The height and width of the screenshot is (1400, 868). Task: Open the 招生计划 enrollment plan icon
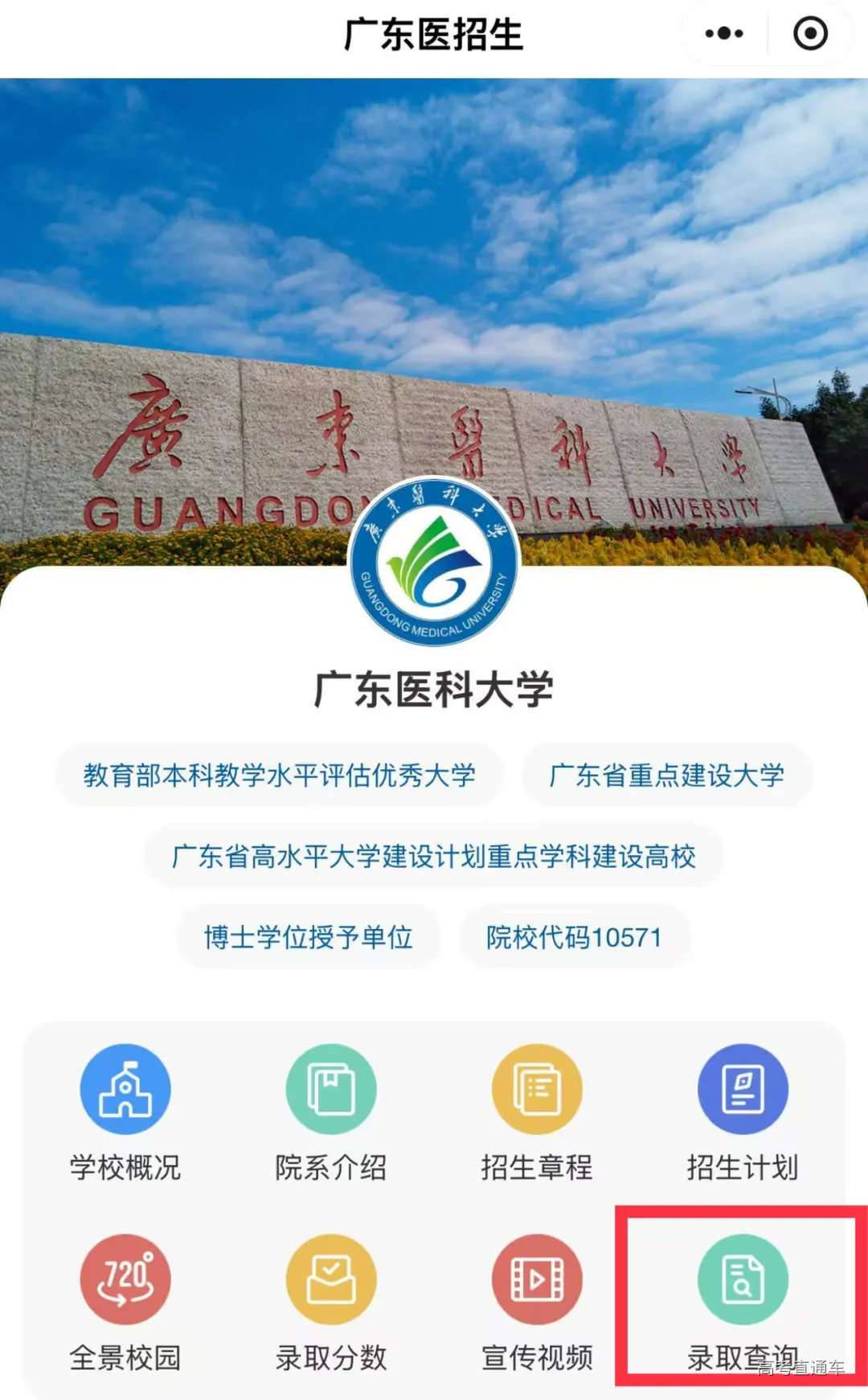click(x=742, y=1089)
